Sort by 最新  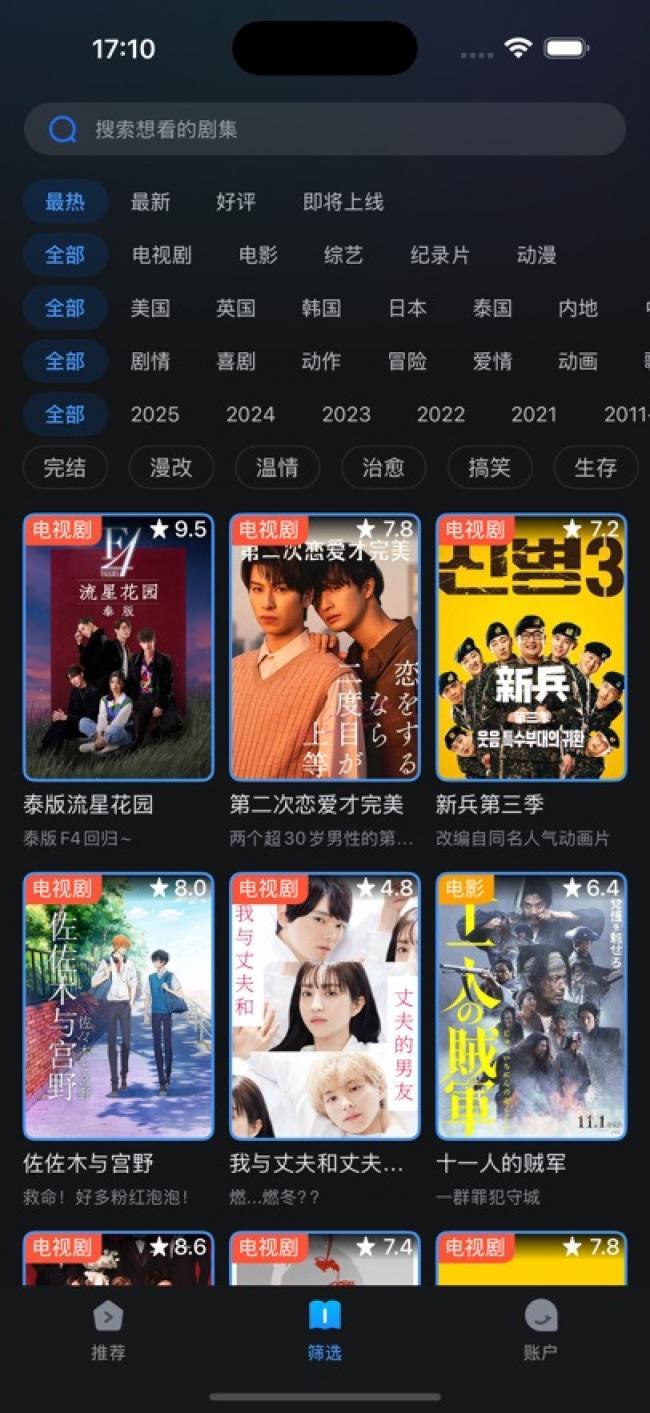point(150,202)
